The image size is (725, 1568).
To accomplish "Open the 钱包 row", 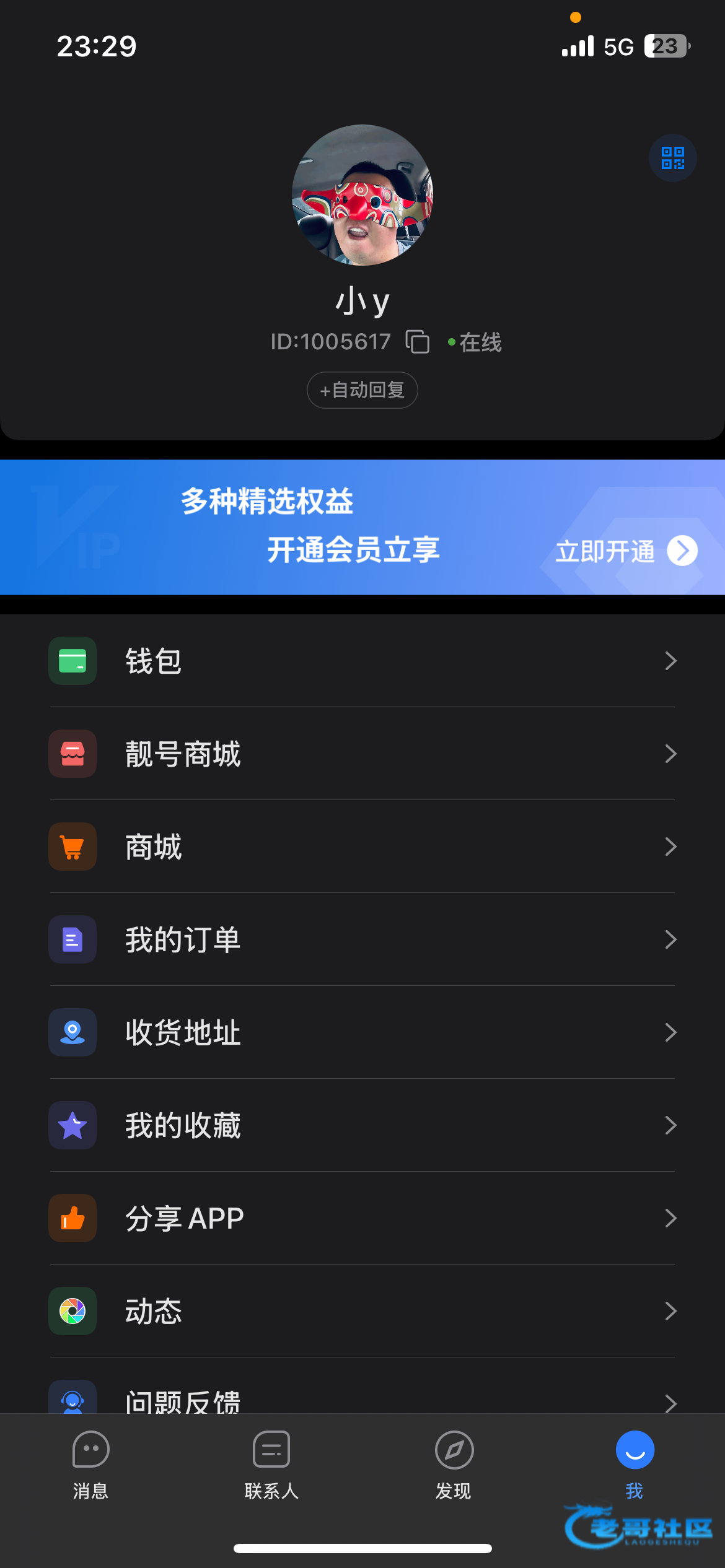I will click(362, 661).
